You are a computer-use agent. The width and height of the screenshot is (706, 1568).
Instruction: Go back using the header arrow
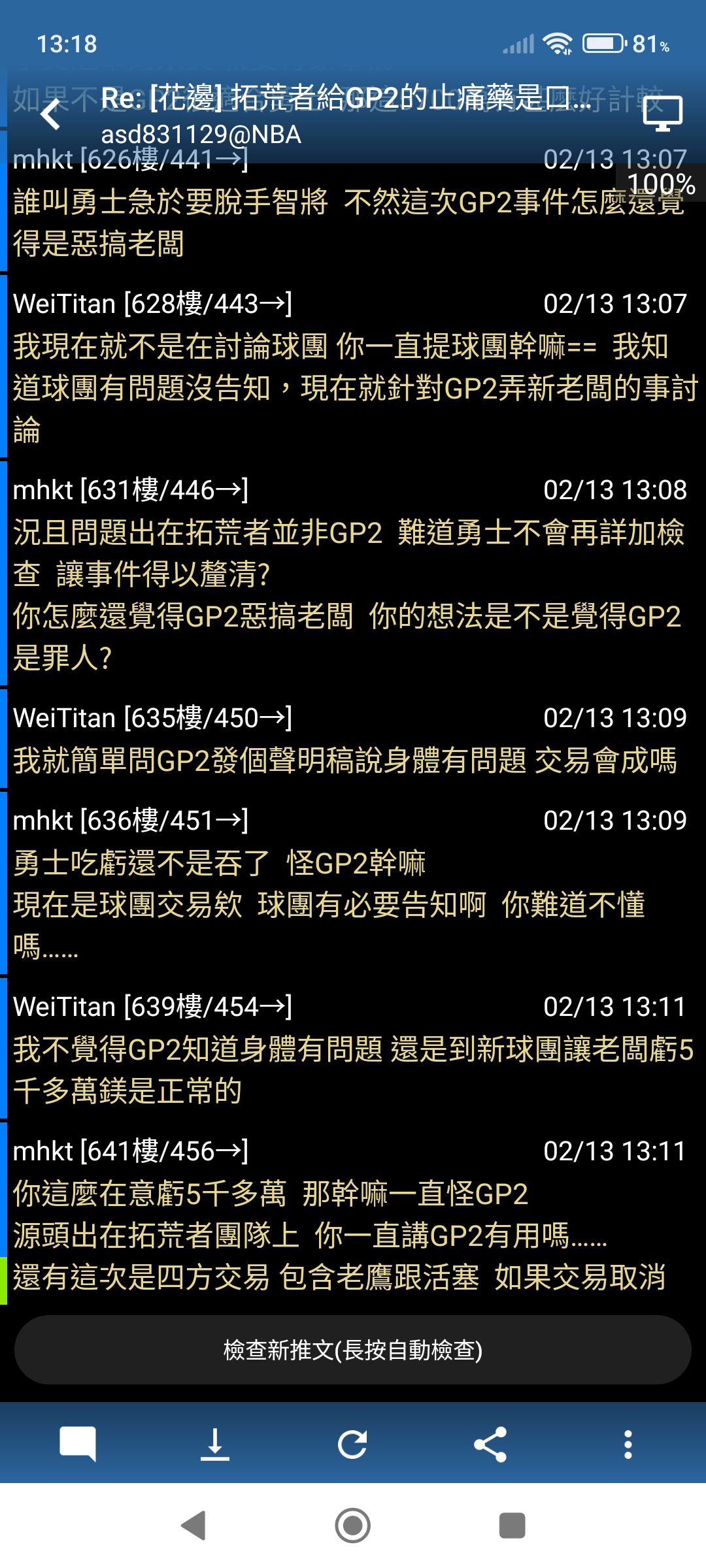point(50,115)
